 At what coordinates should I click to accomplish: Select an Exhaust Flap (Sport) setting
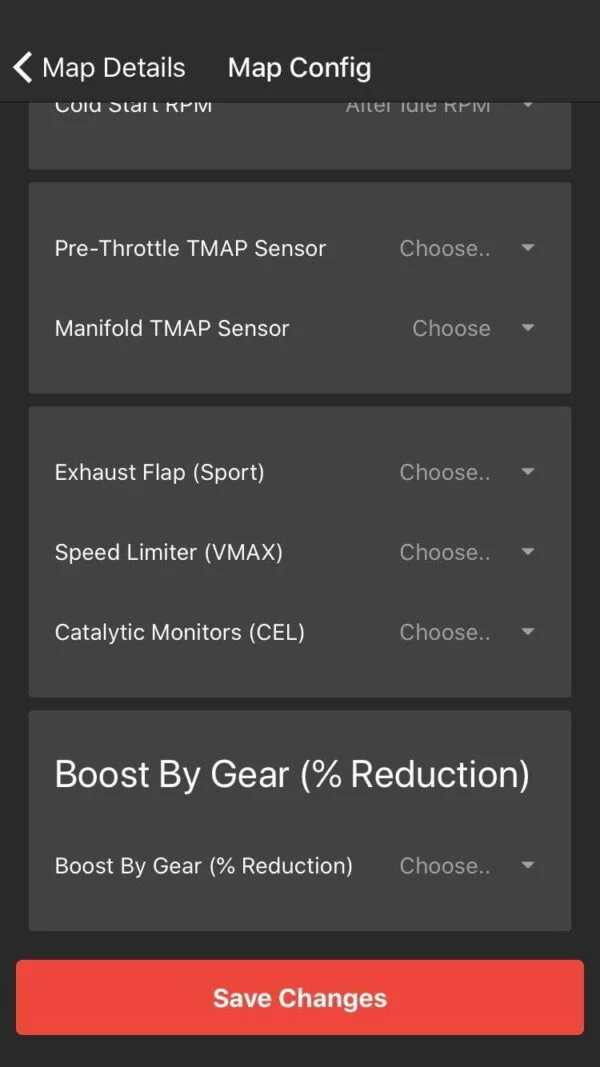pos(466,473)
